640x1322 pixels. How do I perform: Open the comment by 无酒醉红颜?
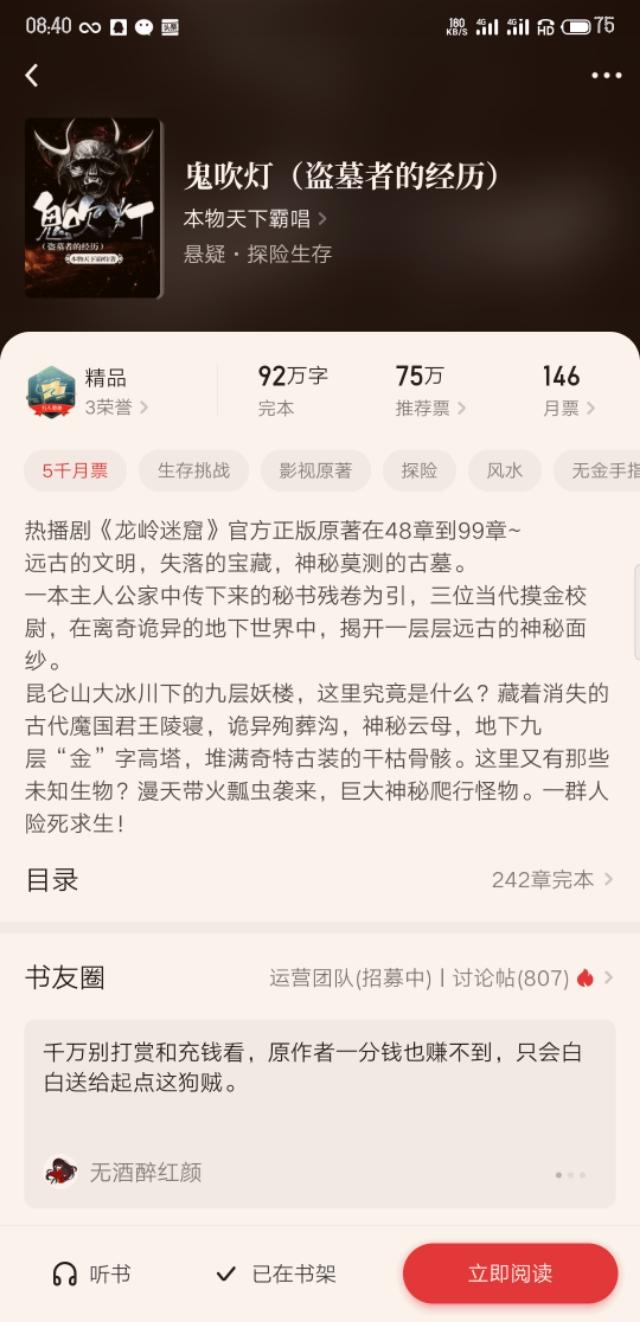(x=320, y=1114)
